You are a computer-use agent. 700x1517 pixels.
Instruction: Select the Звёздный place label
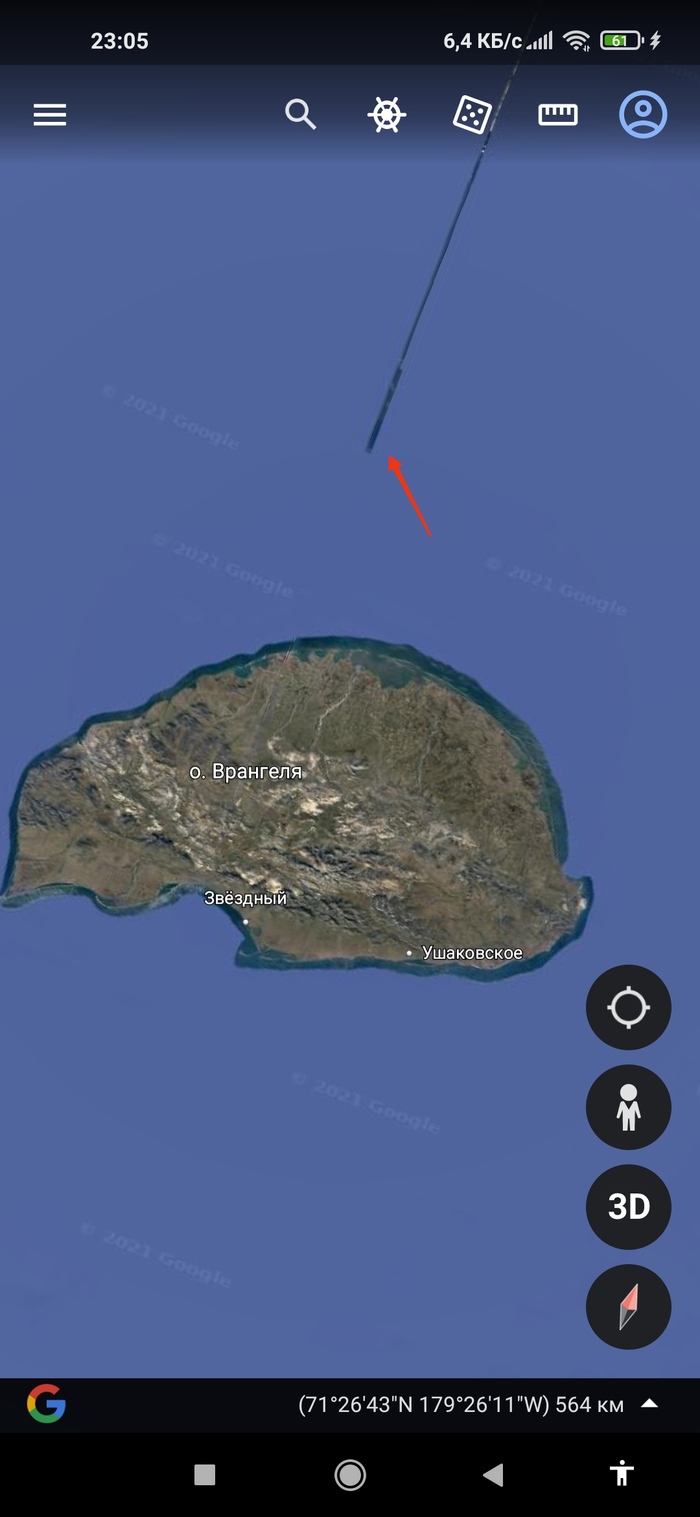[245, 898]
